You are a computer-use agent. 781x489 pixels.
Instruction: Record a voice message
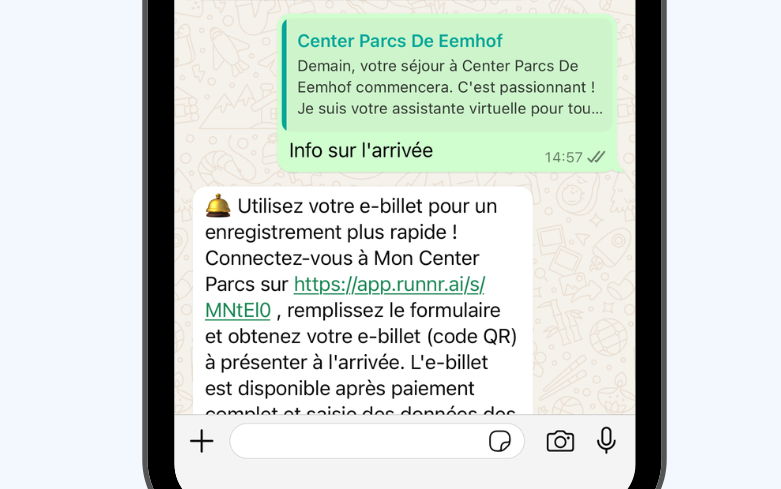pos(606,440)
